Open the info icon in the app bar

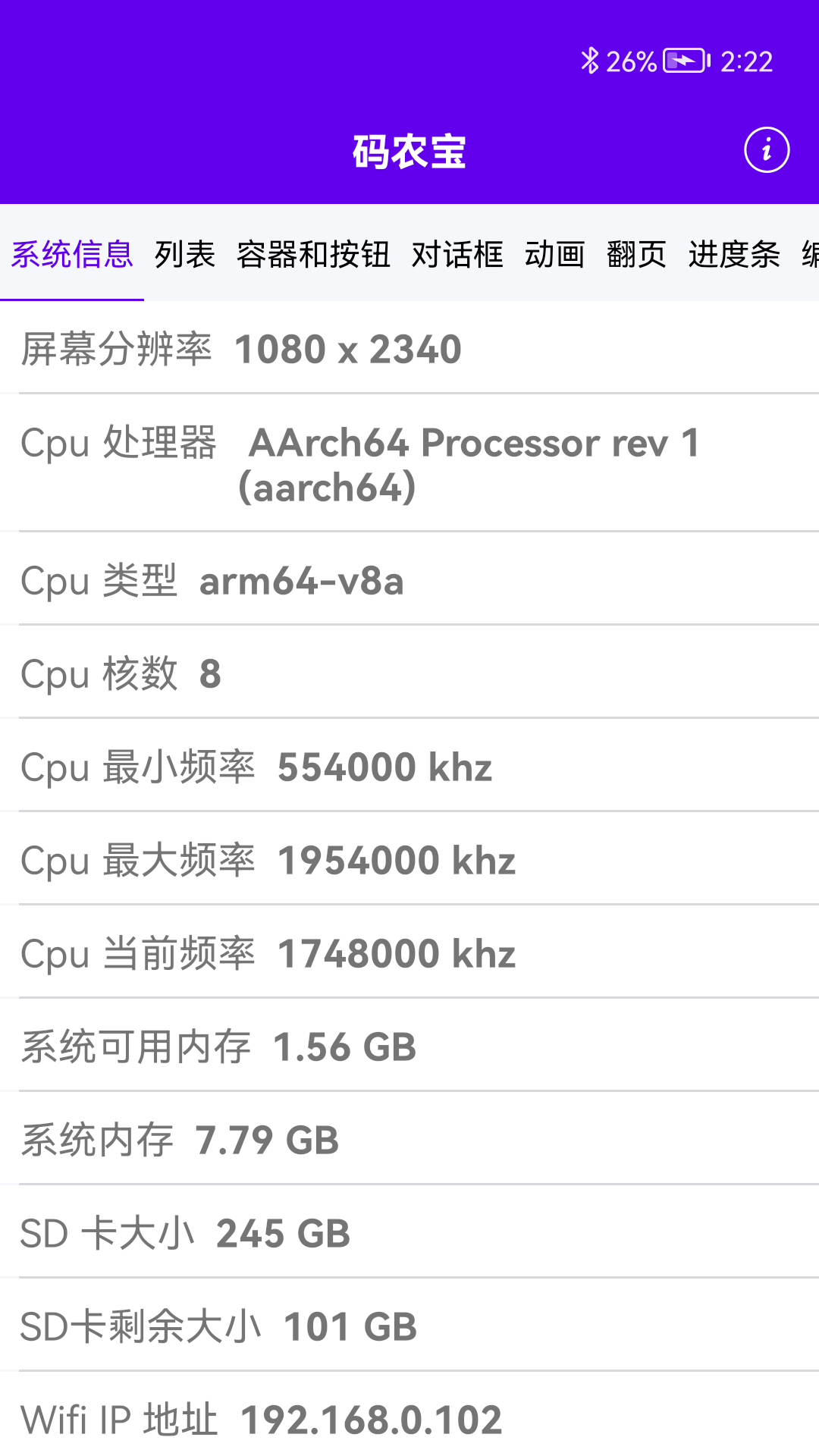coord(767,149)
